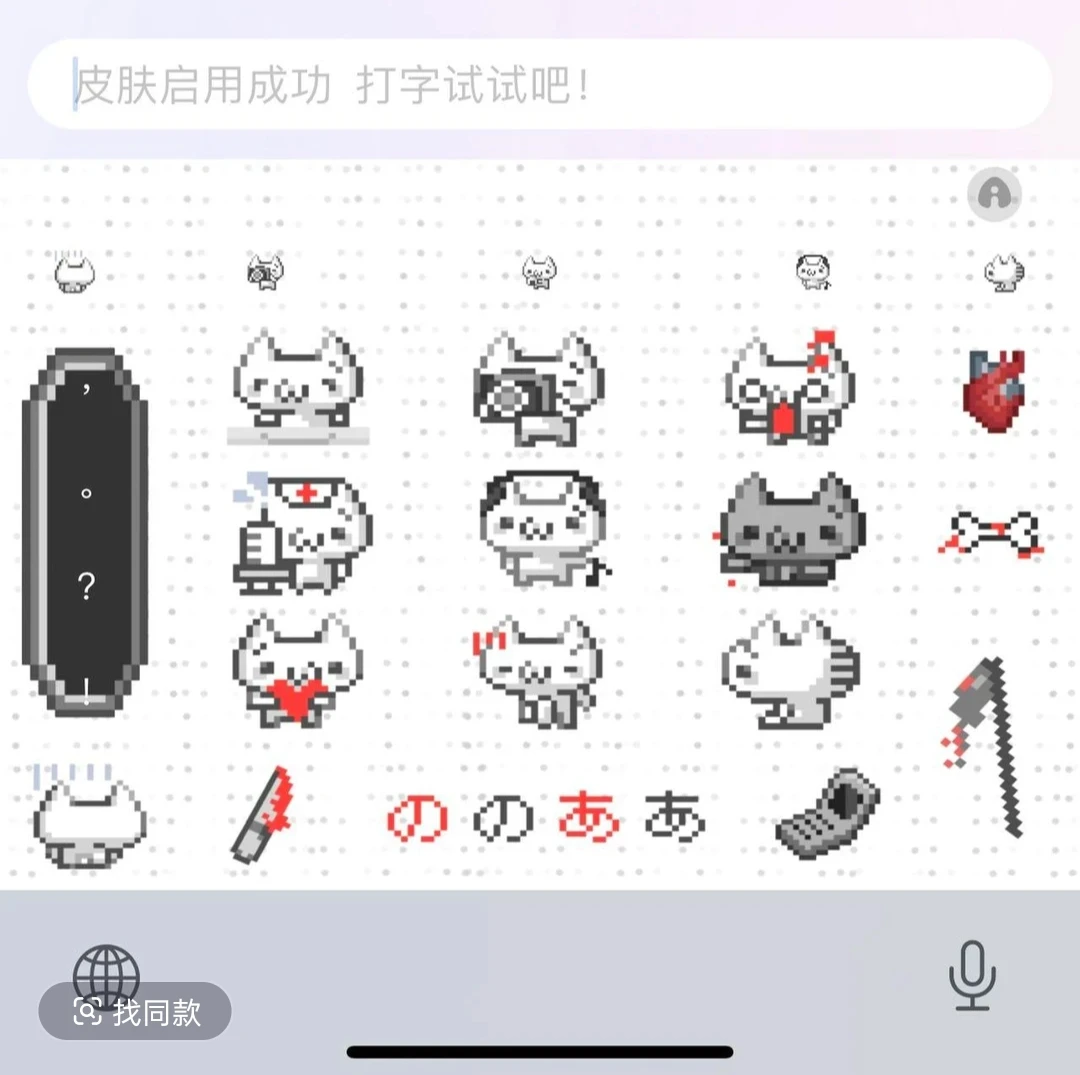Tap the hiragana のあ space bar
The image size is (1080, 1075).
[546, 816]
